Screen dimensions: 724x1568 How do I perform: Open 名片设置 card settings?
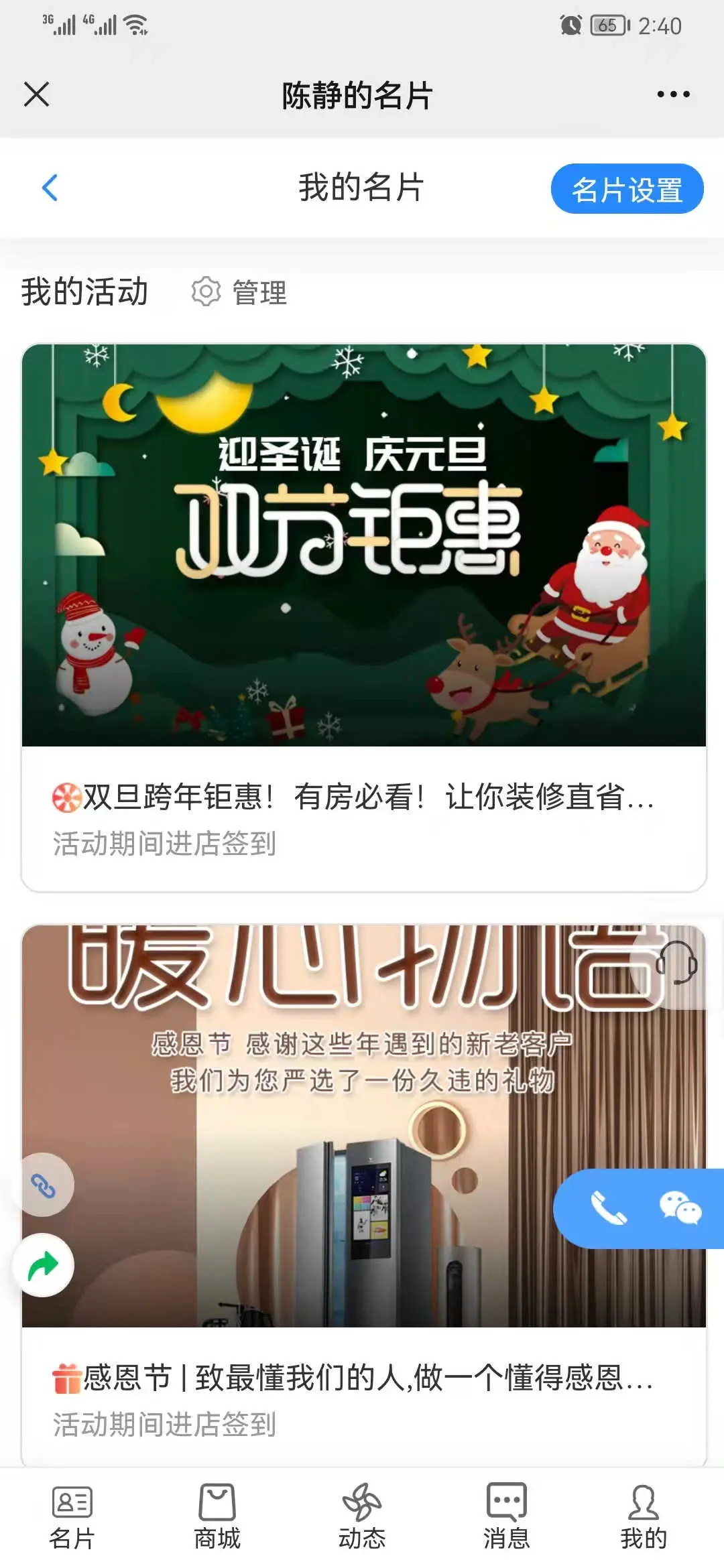(x=627, y=189)
